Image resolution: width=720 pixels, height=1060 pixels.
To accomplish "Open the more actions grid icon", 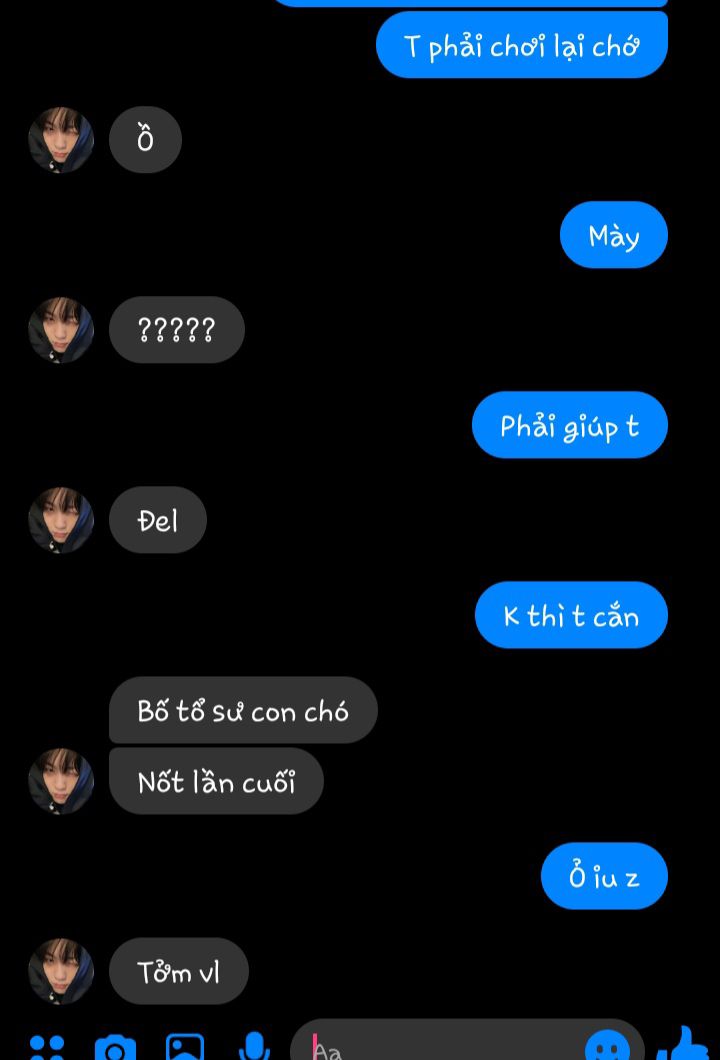I will tap(47, 1047).
